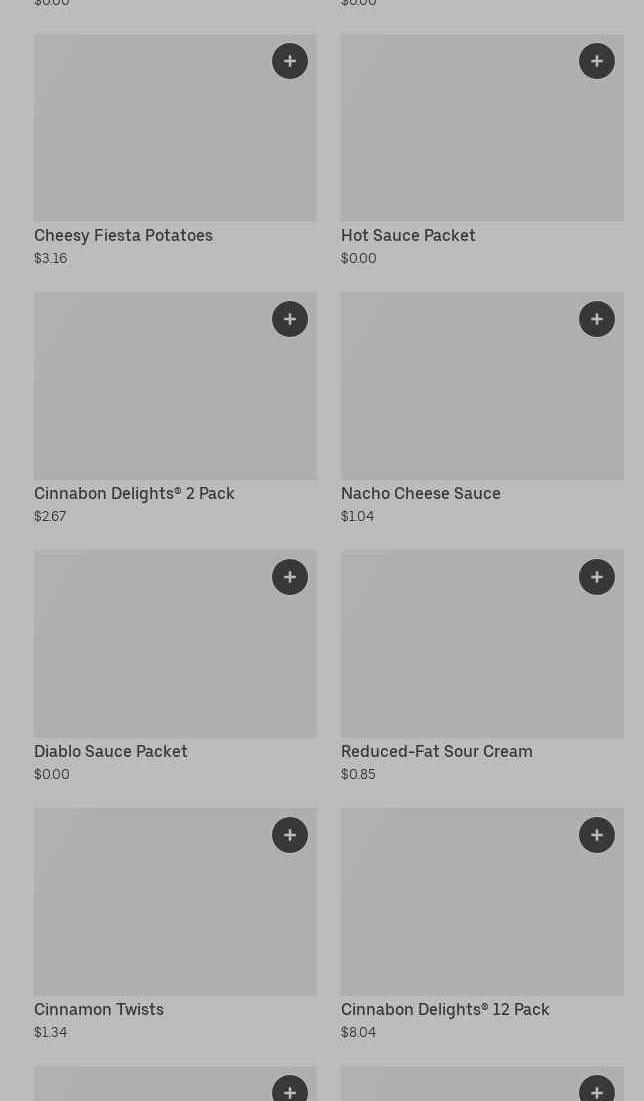Add Hot Sauce Packet to order
The height and width of the screenshot is (1101, 644).
coord(597,61)
